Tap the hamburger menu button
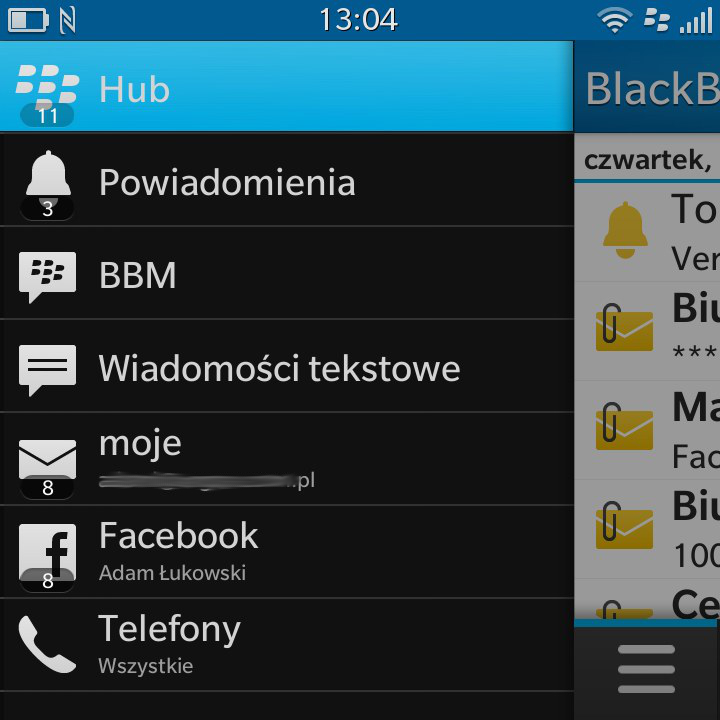Image resolution: width=720 pixels, height=720 pixels. tap(646, 668)
